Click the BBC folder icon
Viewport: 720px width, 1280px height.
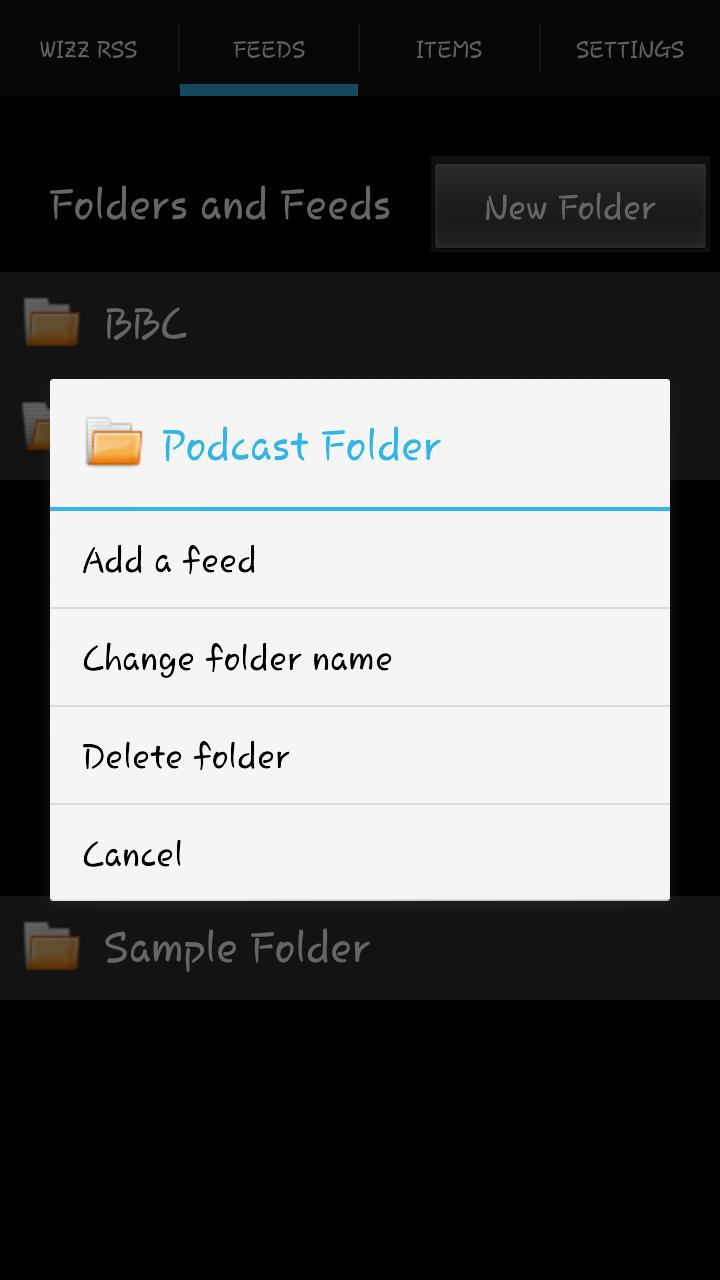[x=51, y=323]
